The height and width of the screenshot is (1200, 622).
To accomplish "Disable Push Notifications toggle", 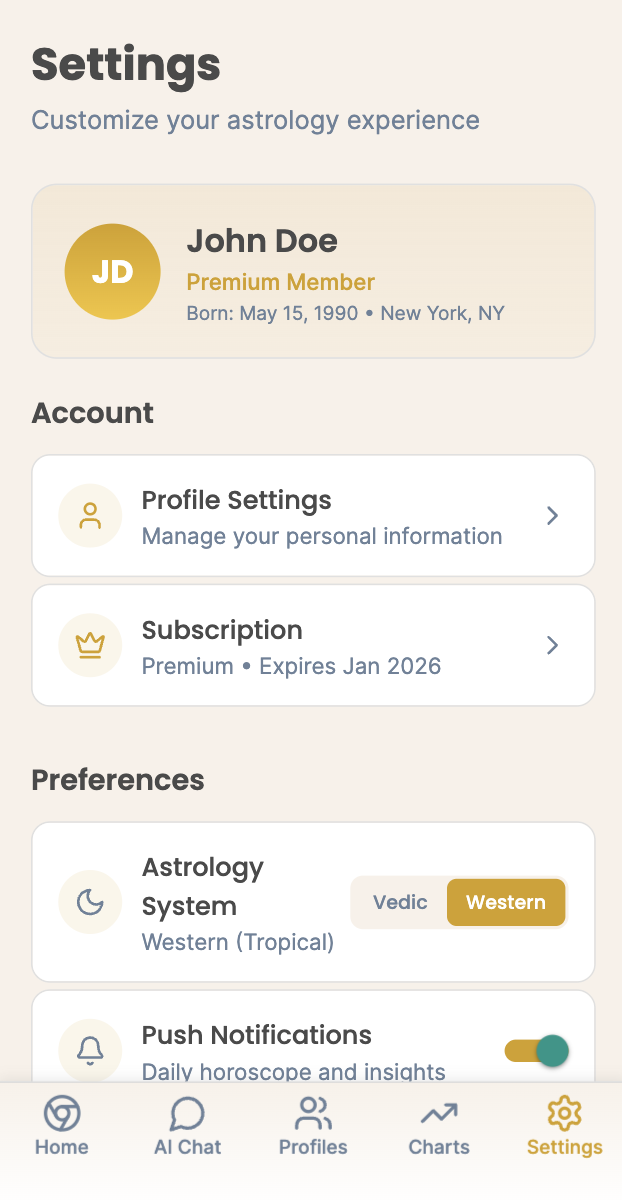I will tap(537, 1051).
